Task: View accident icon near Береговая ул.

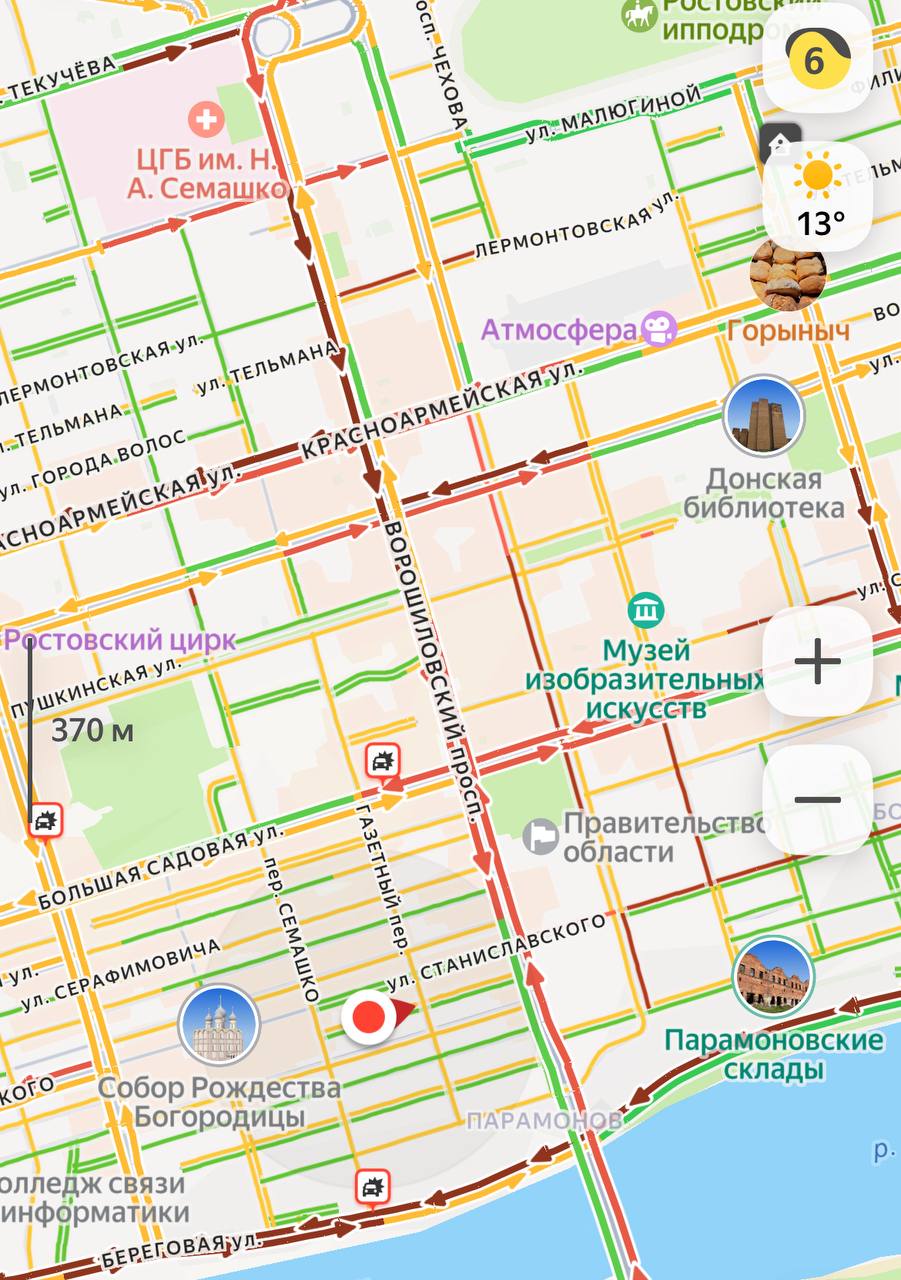Action: tap(372, 1188)
